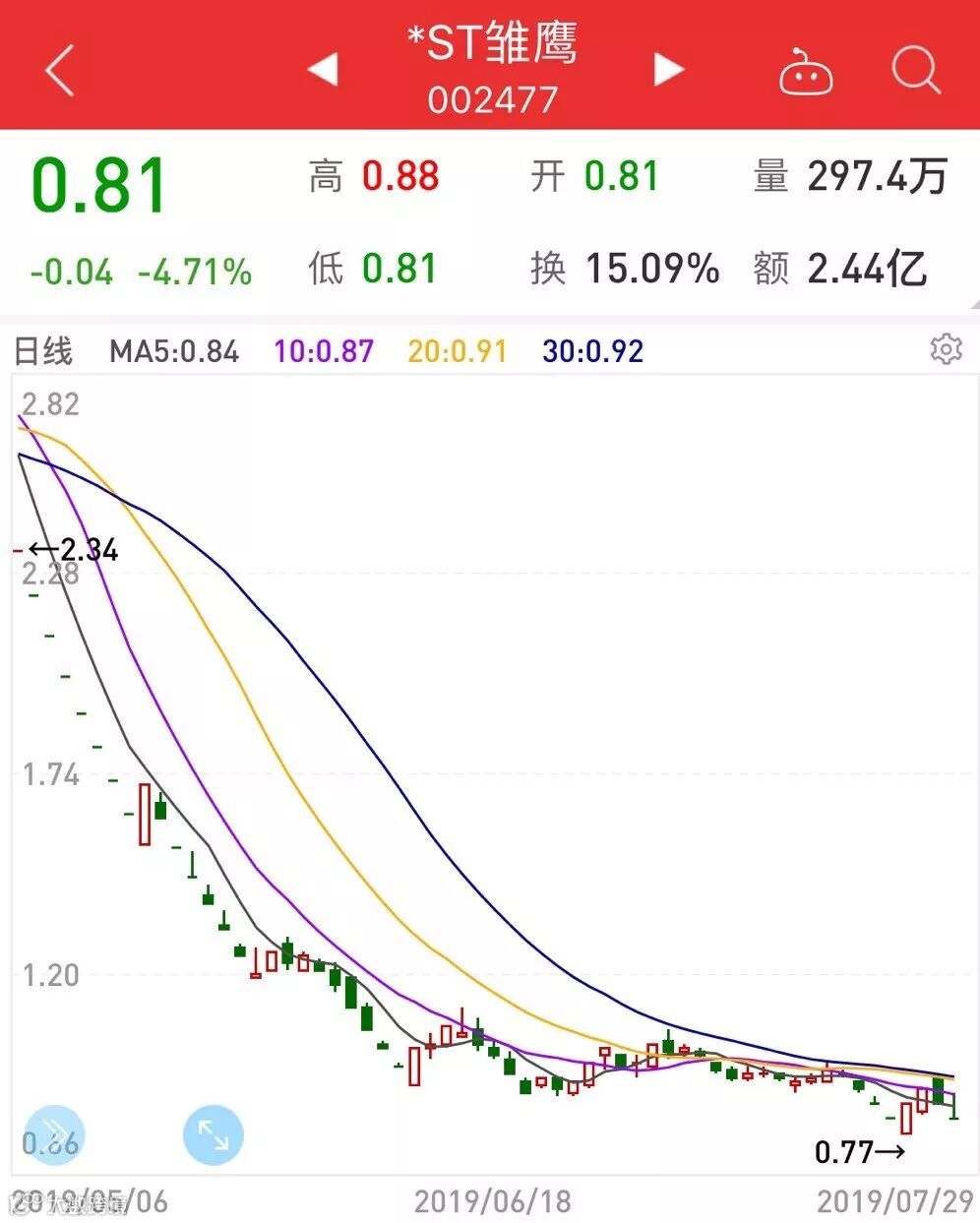Go back using the header arrow
Image resolution: width=980 pixels, height=1223 pixels.
(60, 70)
